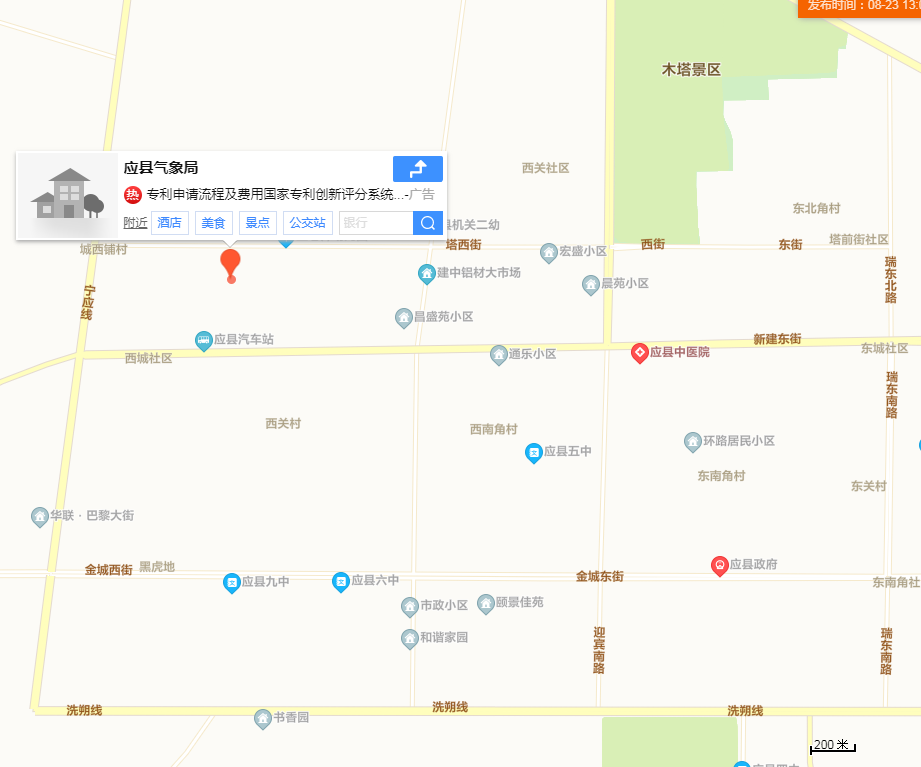Select the 美食 nearby chip

(x=214, y=222)
